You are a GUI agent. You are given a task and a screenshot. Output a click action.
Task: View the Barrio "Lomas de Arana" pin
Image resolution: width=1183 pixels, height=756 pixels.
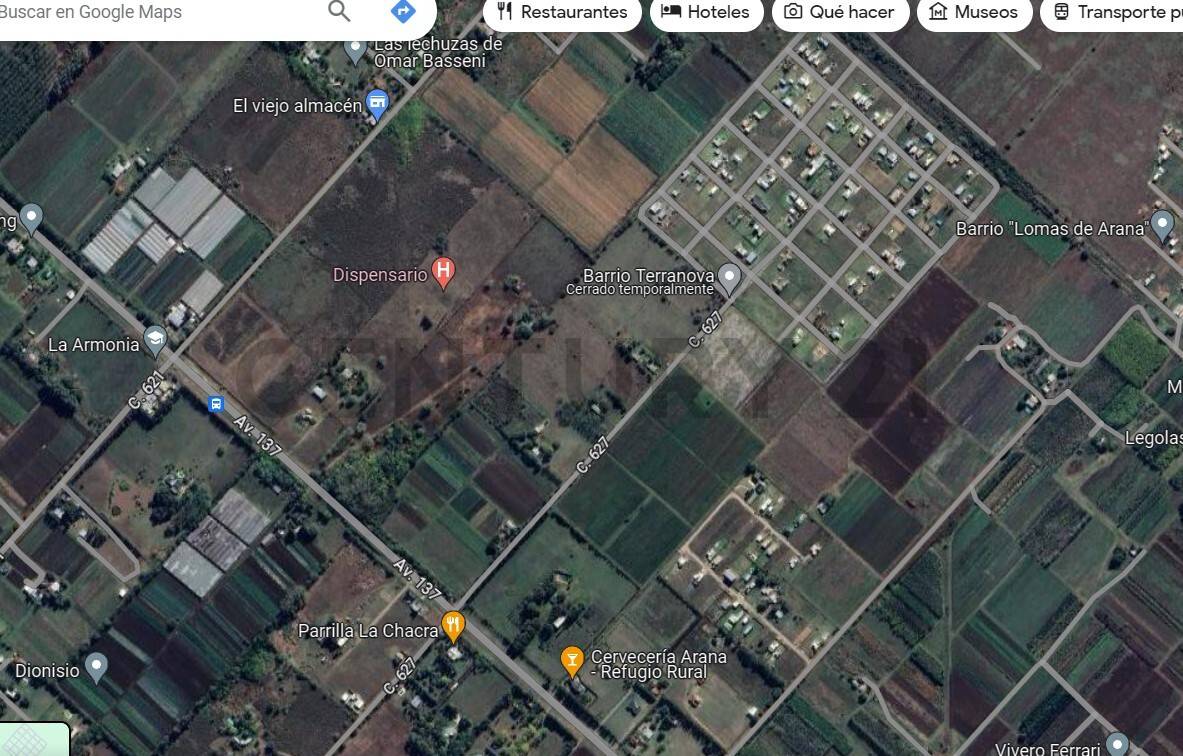point(1162,225)
